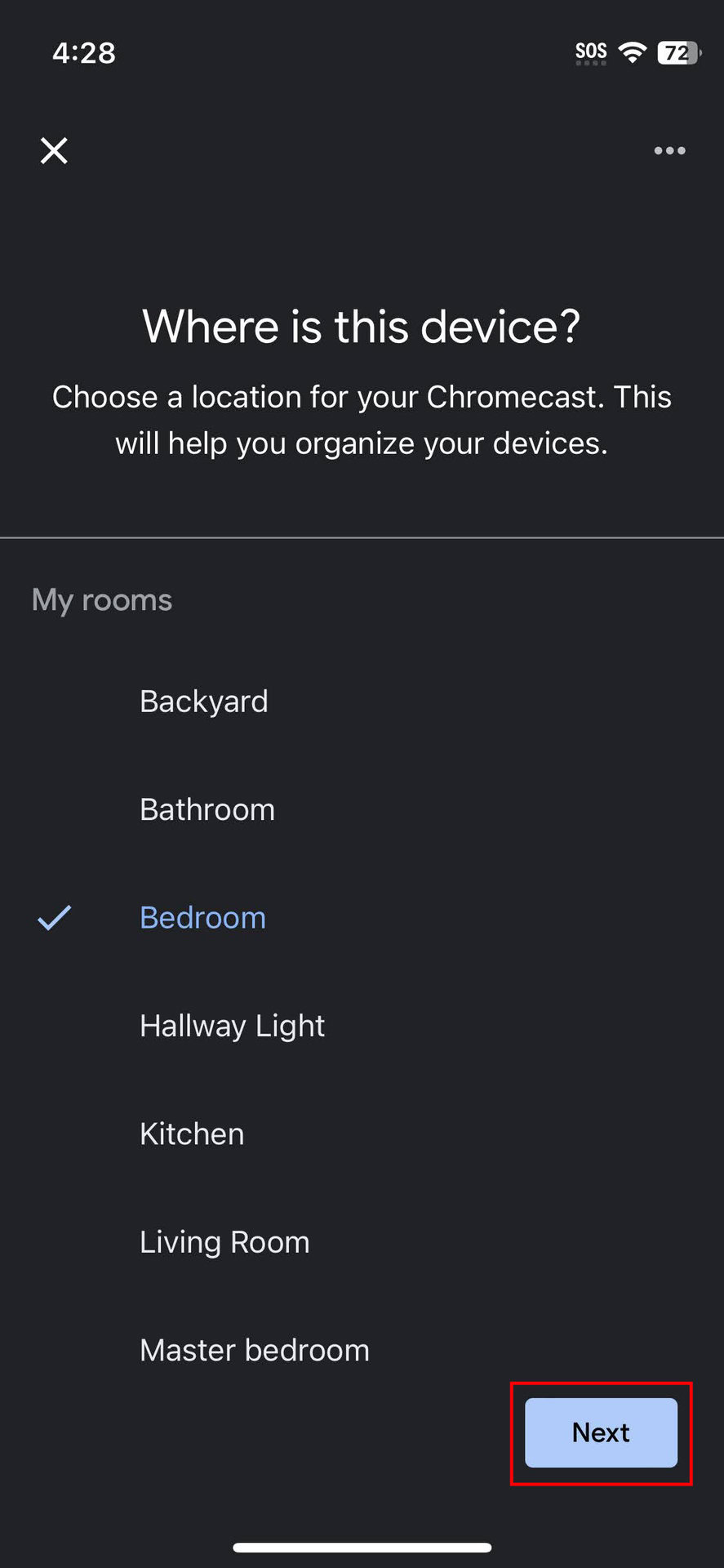Select Master bedroom from the list
This screenshot has height=1568, width=724.
coord(255,1350)
